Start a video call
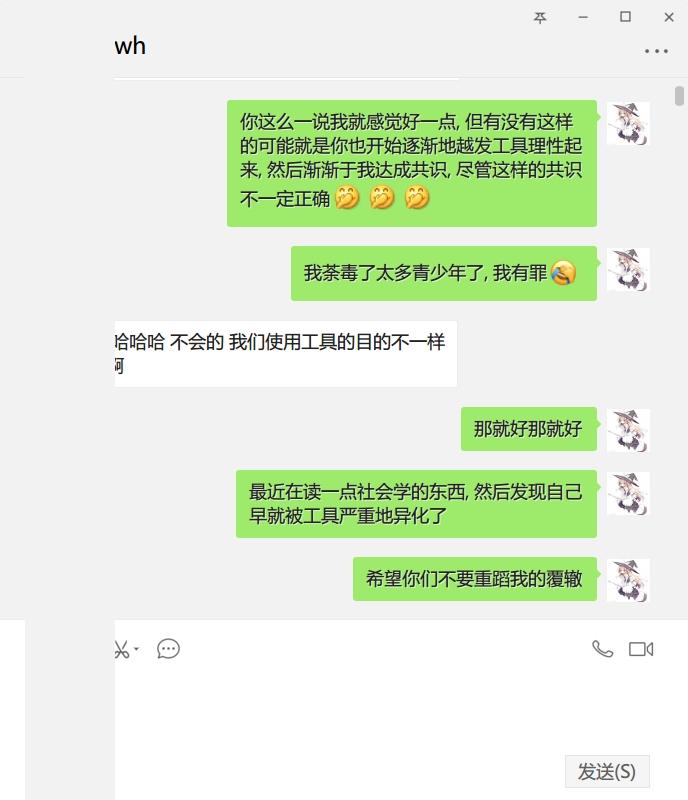The height and width of the screenshot is (800, 688). [x=641, y=649]
